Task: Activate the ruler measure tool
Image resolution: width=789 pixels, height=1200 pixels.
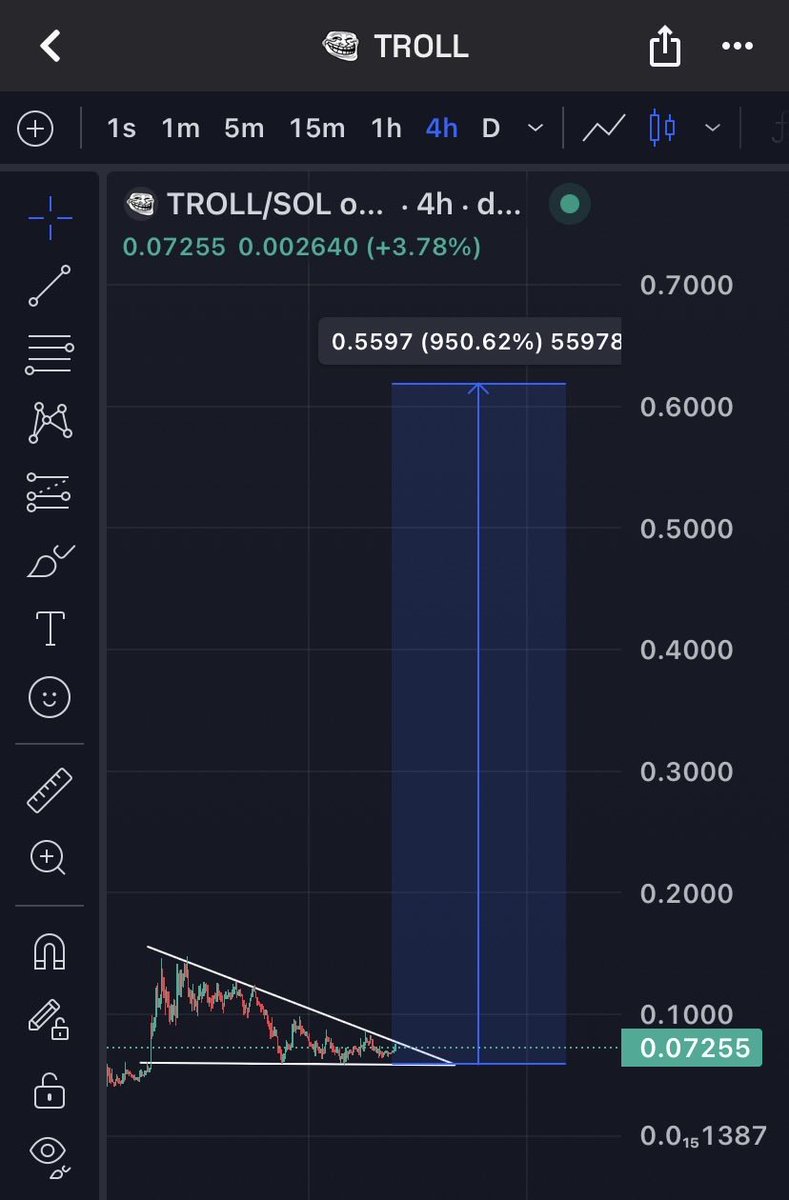Action: click(49, 790)
